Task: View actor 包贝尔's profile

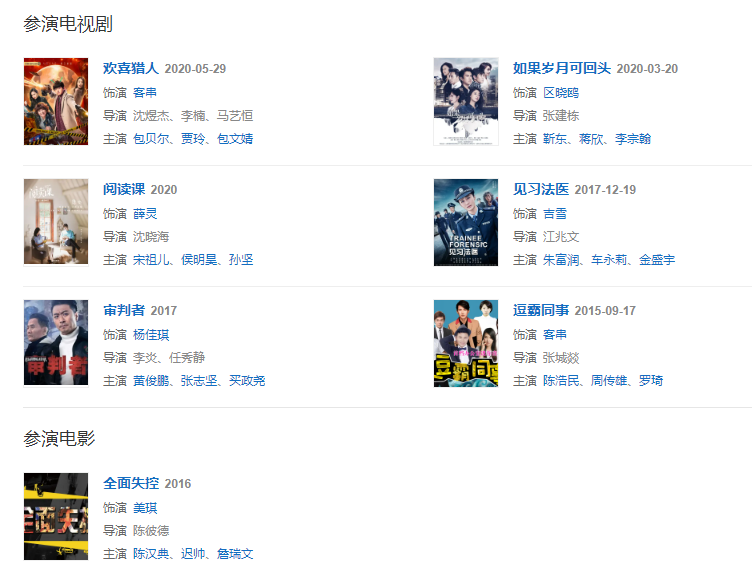Action: 151,139
